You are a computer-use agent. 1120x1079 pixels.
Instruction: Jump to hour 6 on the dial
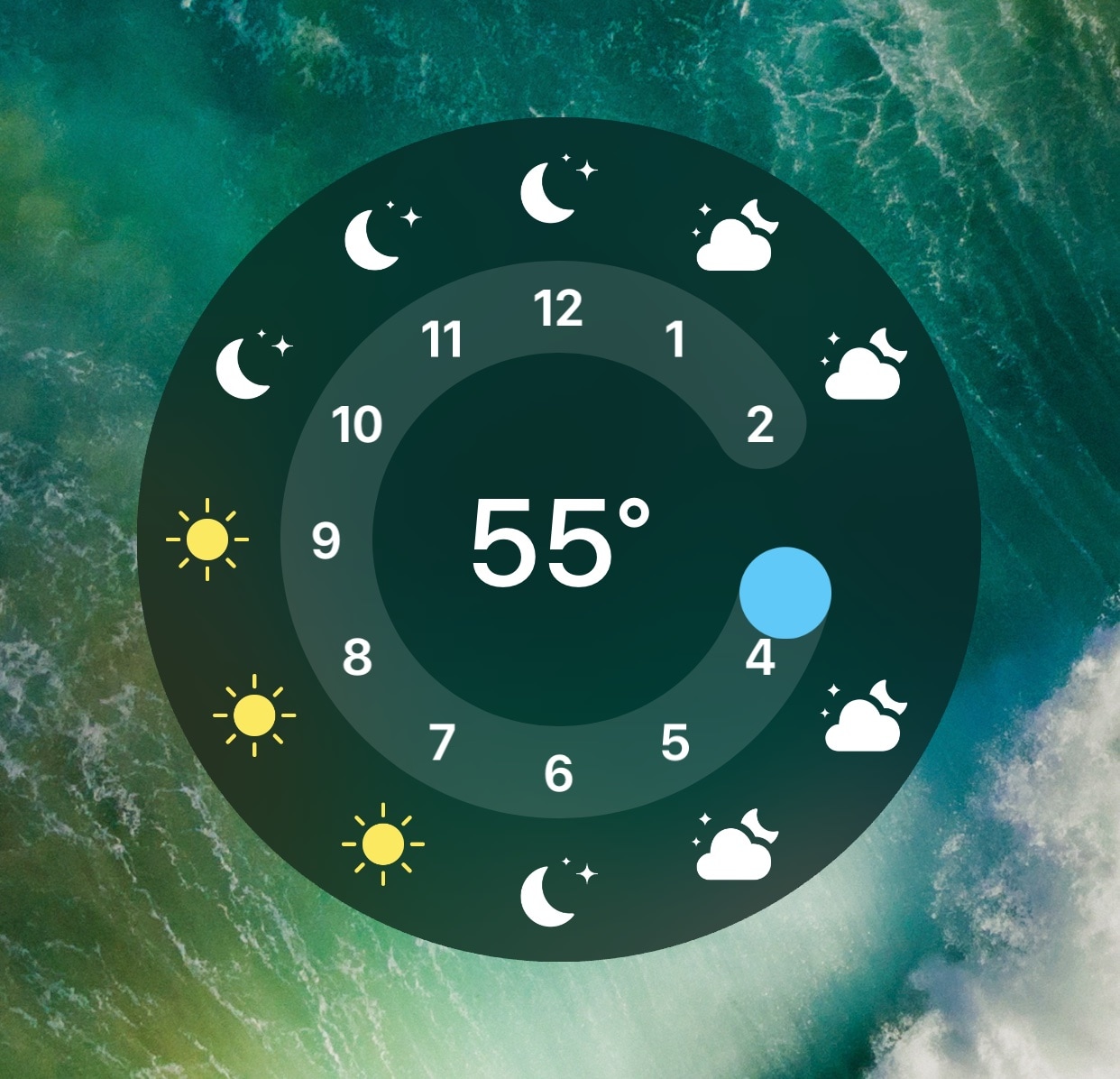tap(558, 773)
